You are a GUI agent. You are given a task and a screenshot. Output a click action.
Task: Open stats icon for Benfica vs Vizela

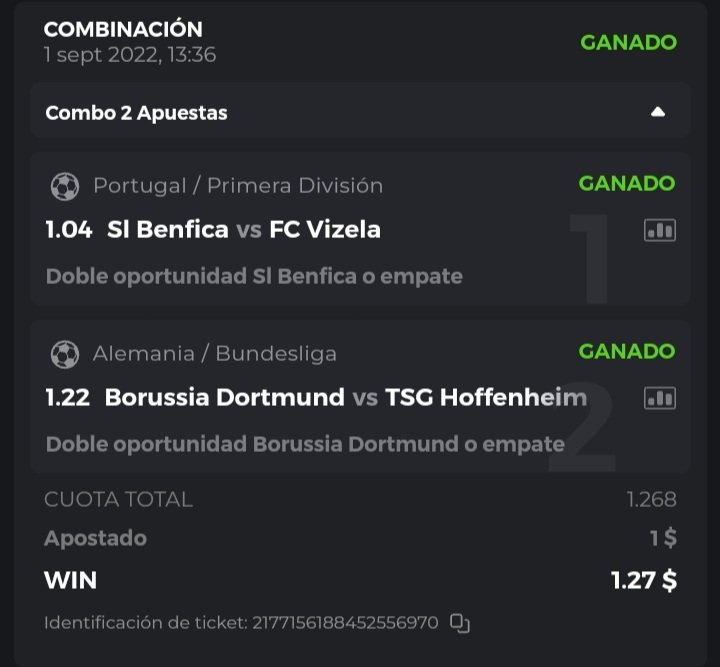click(x=659, y=231)
